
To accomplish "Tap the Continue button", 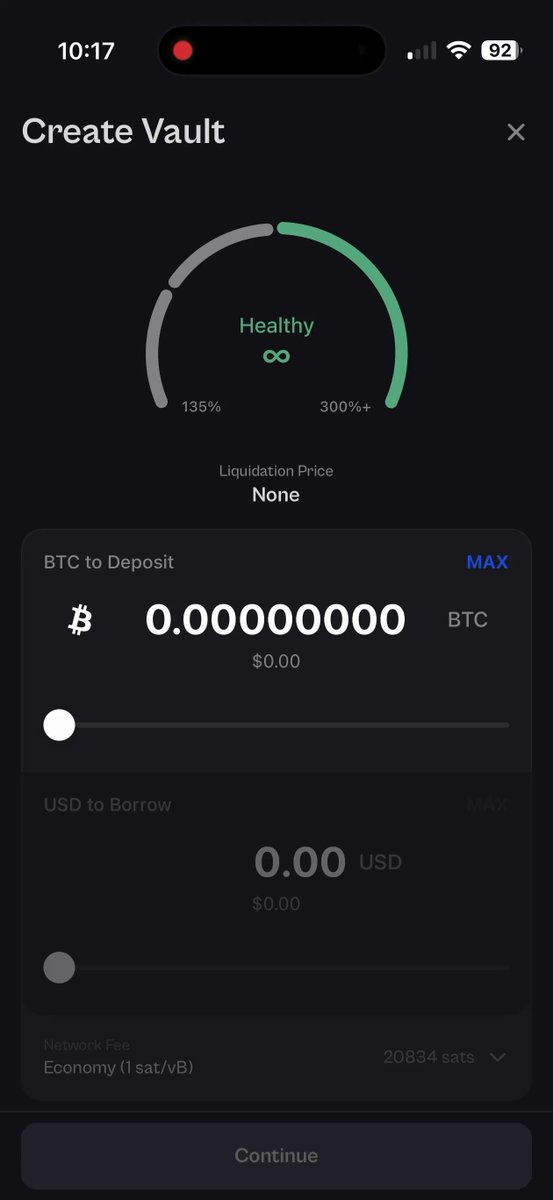I will tap(276, 1155).
